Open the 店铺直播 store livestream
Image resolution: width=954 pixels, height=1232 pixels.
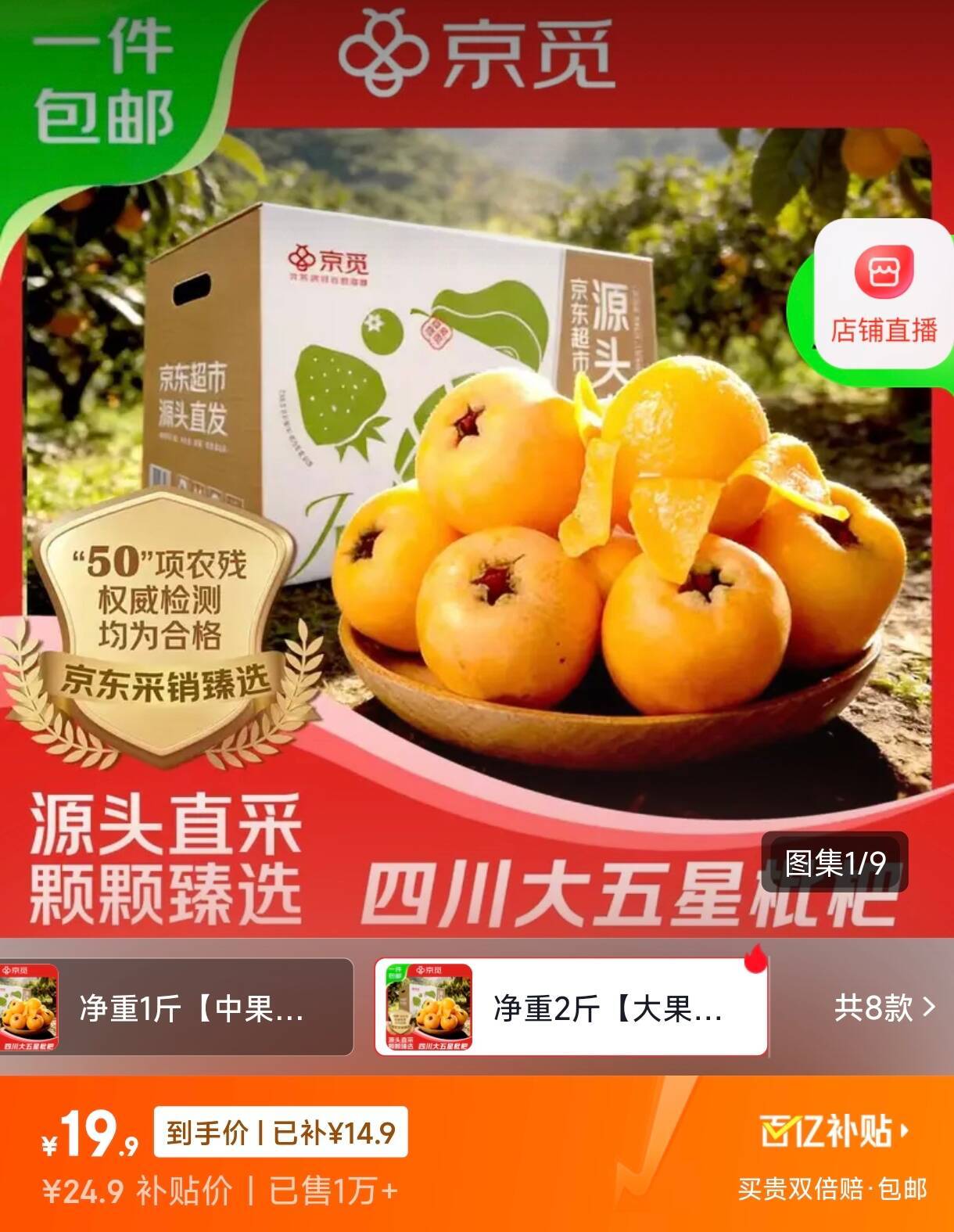pos(884,294)
